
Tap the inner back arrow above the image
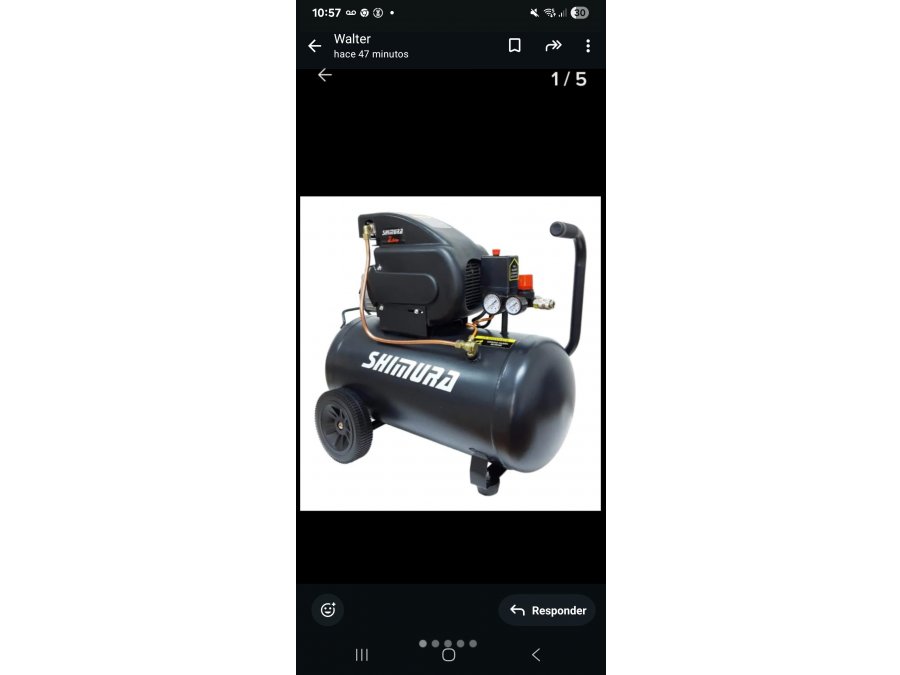324,76
